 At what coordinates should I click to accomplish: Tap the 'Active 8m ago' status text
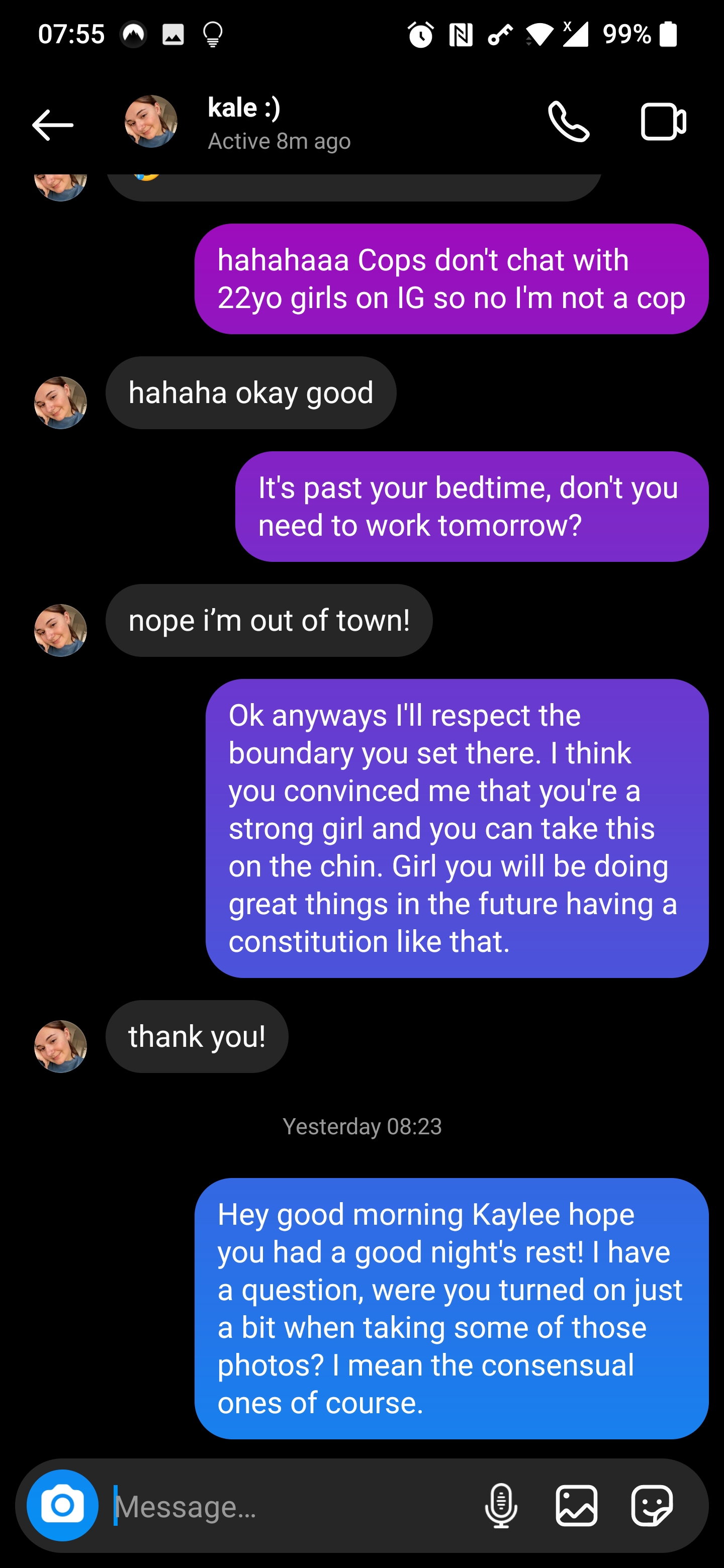280,141
